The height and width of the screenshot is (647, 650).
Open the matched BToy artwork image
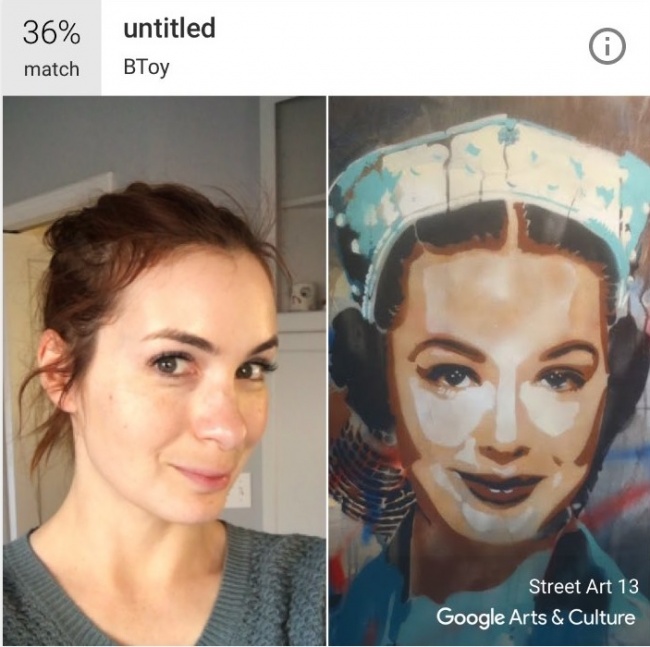[x=488, y=370]
